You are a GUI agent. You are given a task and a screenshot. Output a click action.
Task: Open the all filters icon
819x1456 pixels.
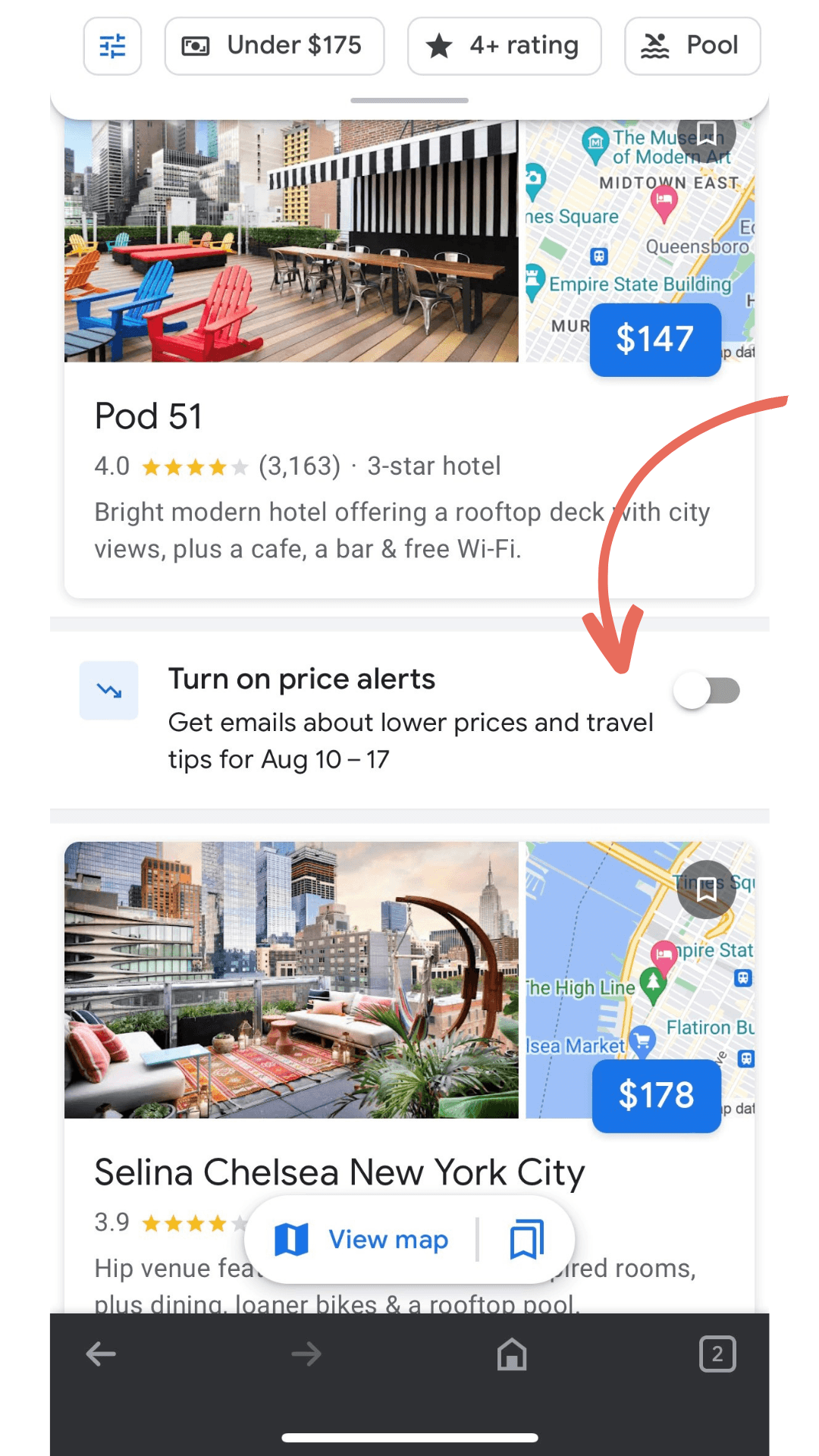tap(112, 46)
